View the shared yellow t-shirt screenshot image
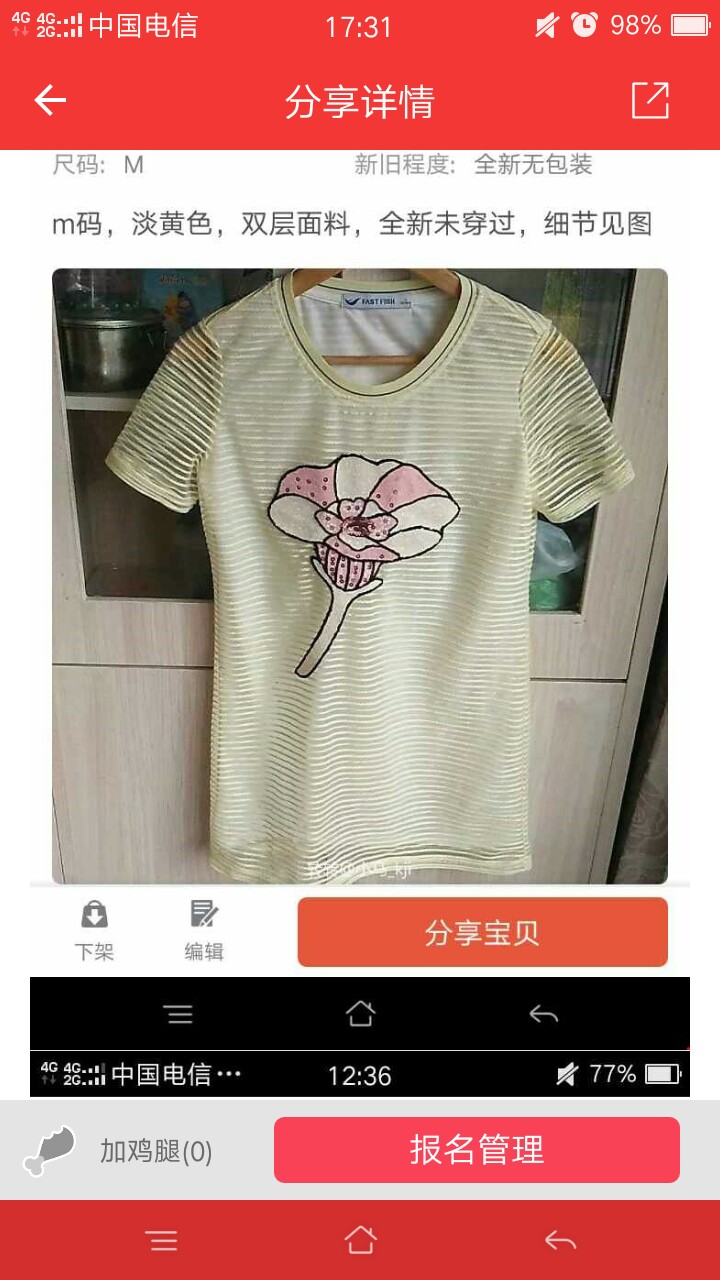This screenshot has height=1280, width=720. coord(360,623)
